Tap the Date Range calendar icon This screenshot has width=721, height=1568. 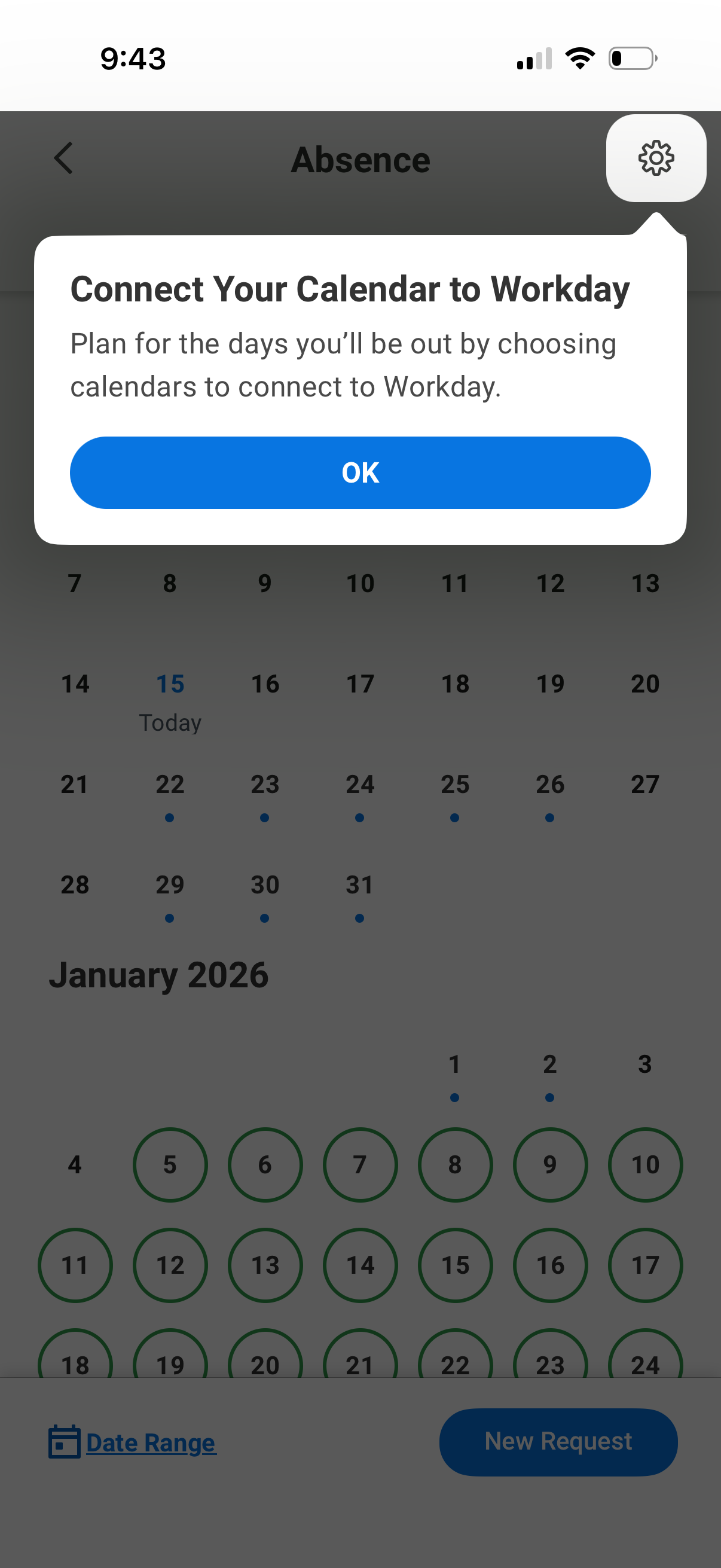(63, 1442)
